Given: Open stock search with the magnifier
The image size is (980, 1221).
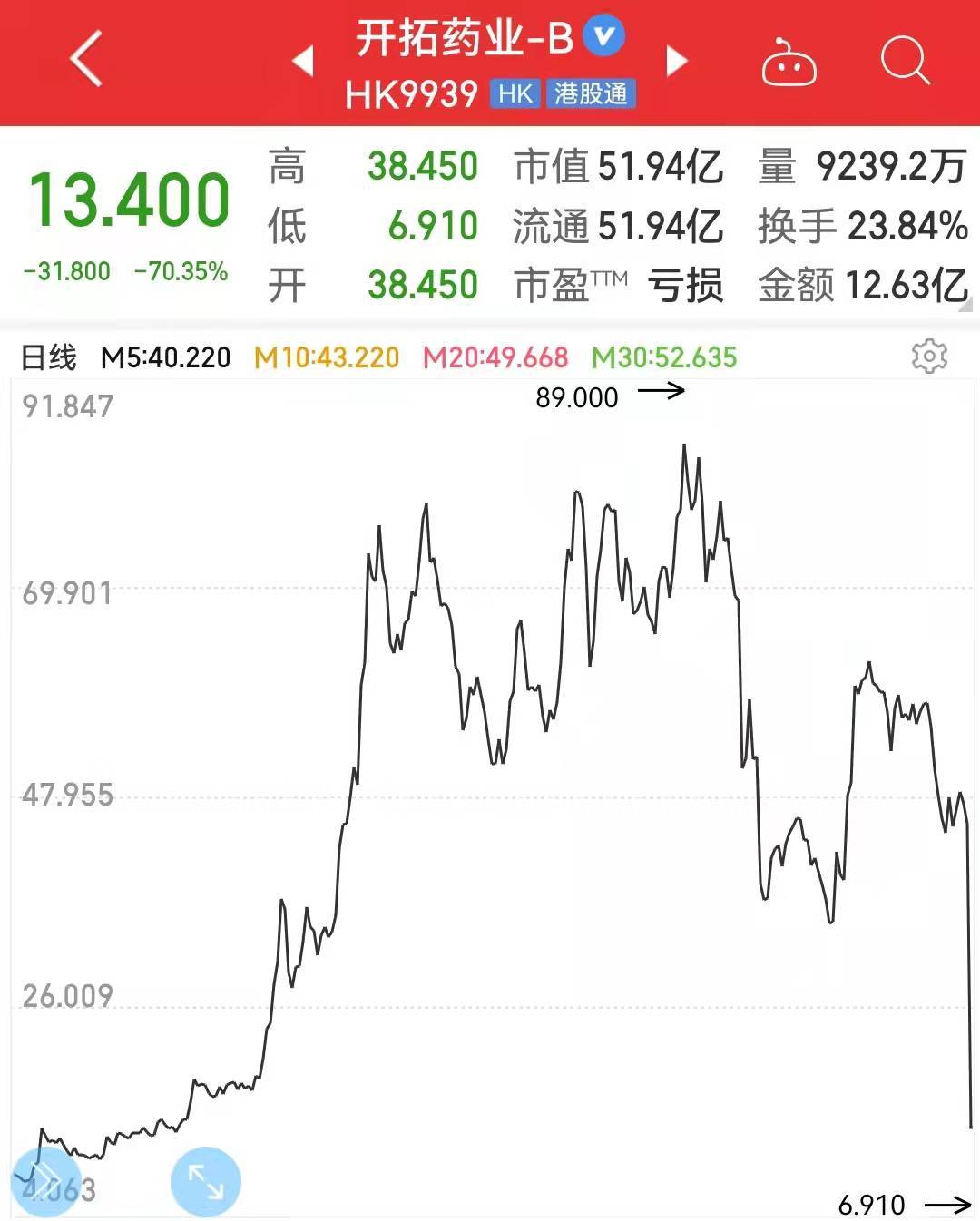Looking at the screenshot, I should coord(905,61).
